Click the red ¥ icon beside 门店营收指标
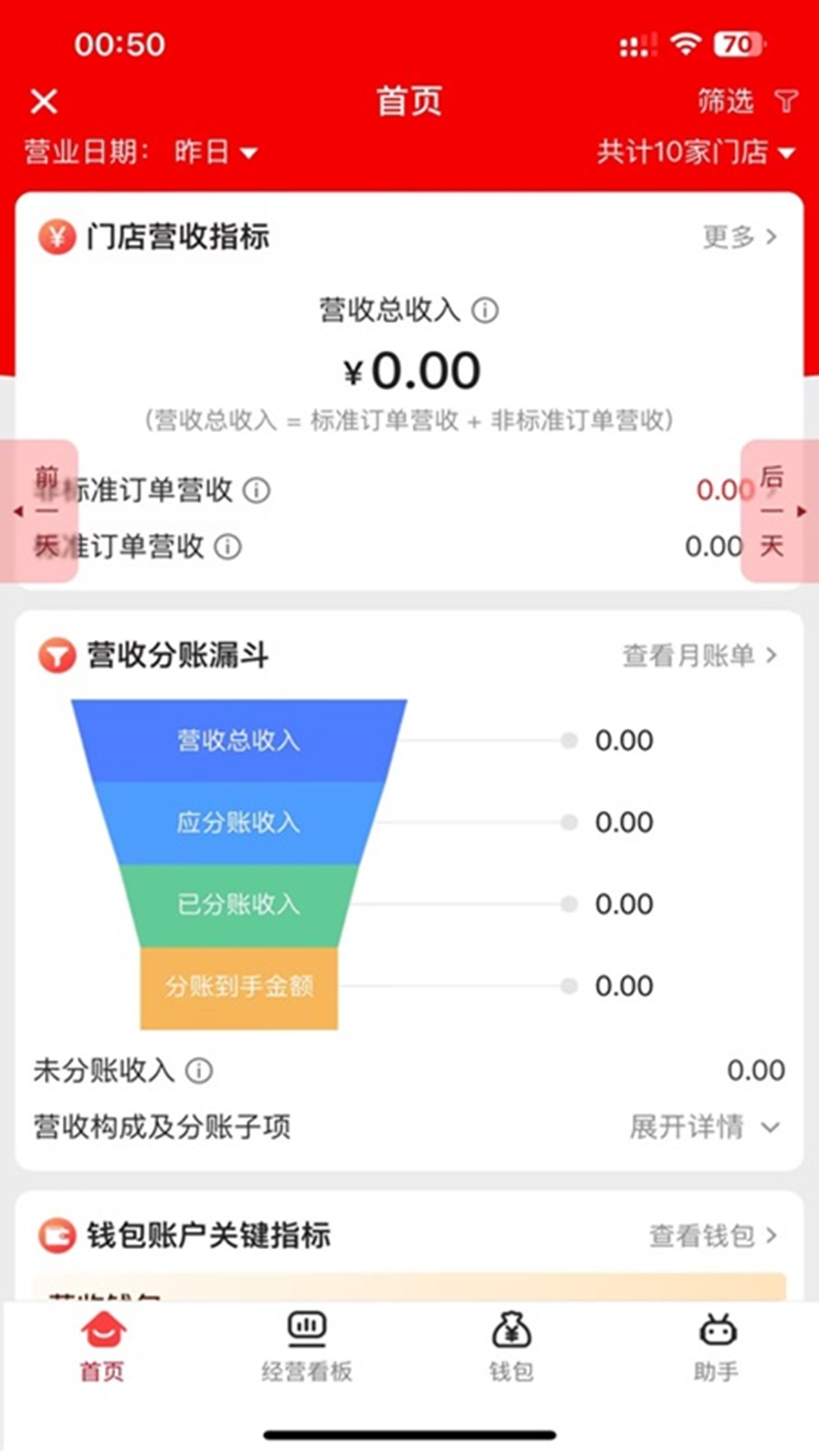 (x=56, y=237)
